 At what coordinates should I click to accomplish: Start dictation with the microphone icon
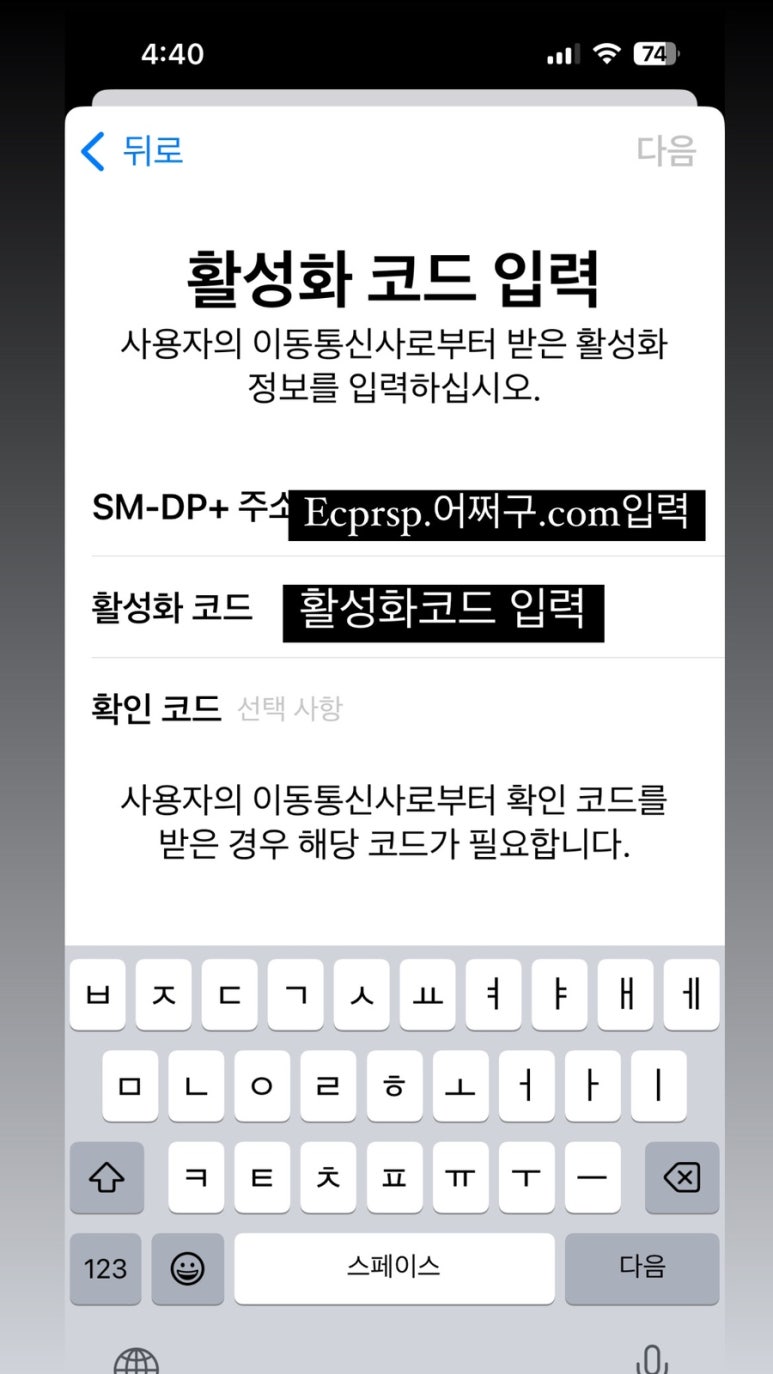pos(652,1360)
